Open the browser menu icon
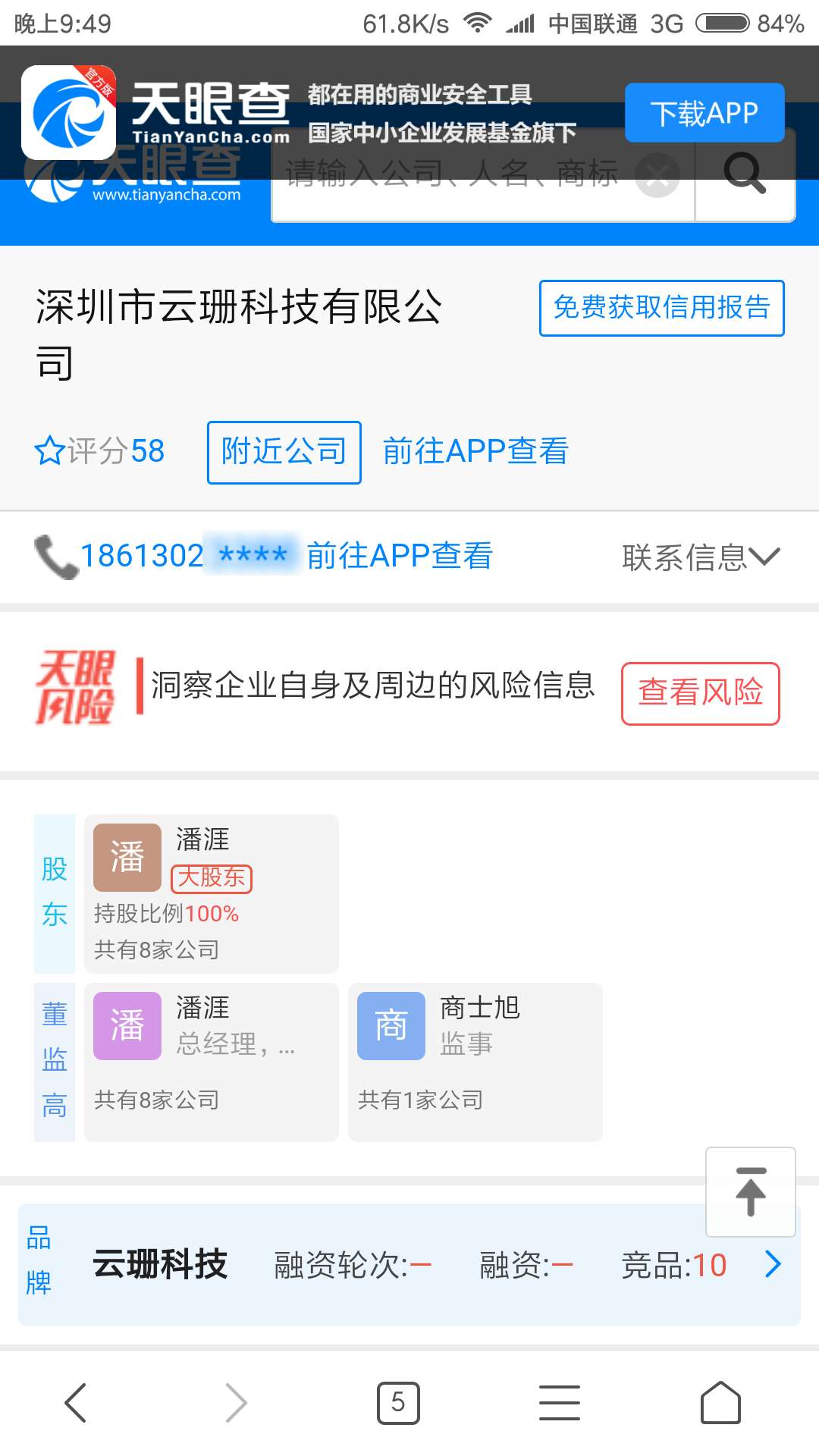Screen dimensions: 819x1456 (x=560, y=1402)
